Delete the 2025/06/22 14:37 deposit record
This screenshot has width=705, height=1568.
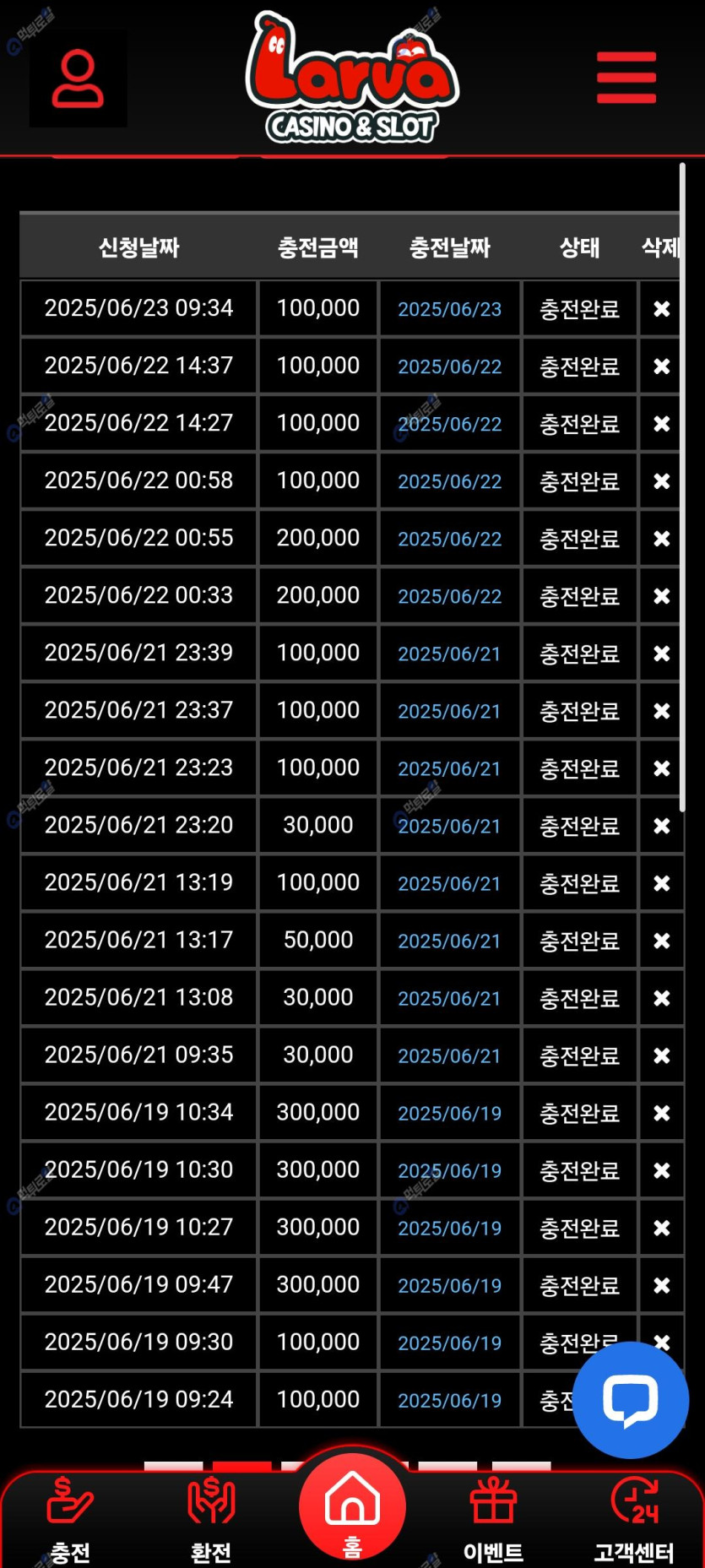[662, 366]
